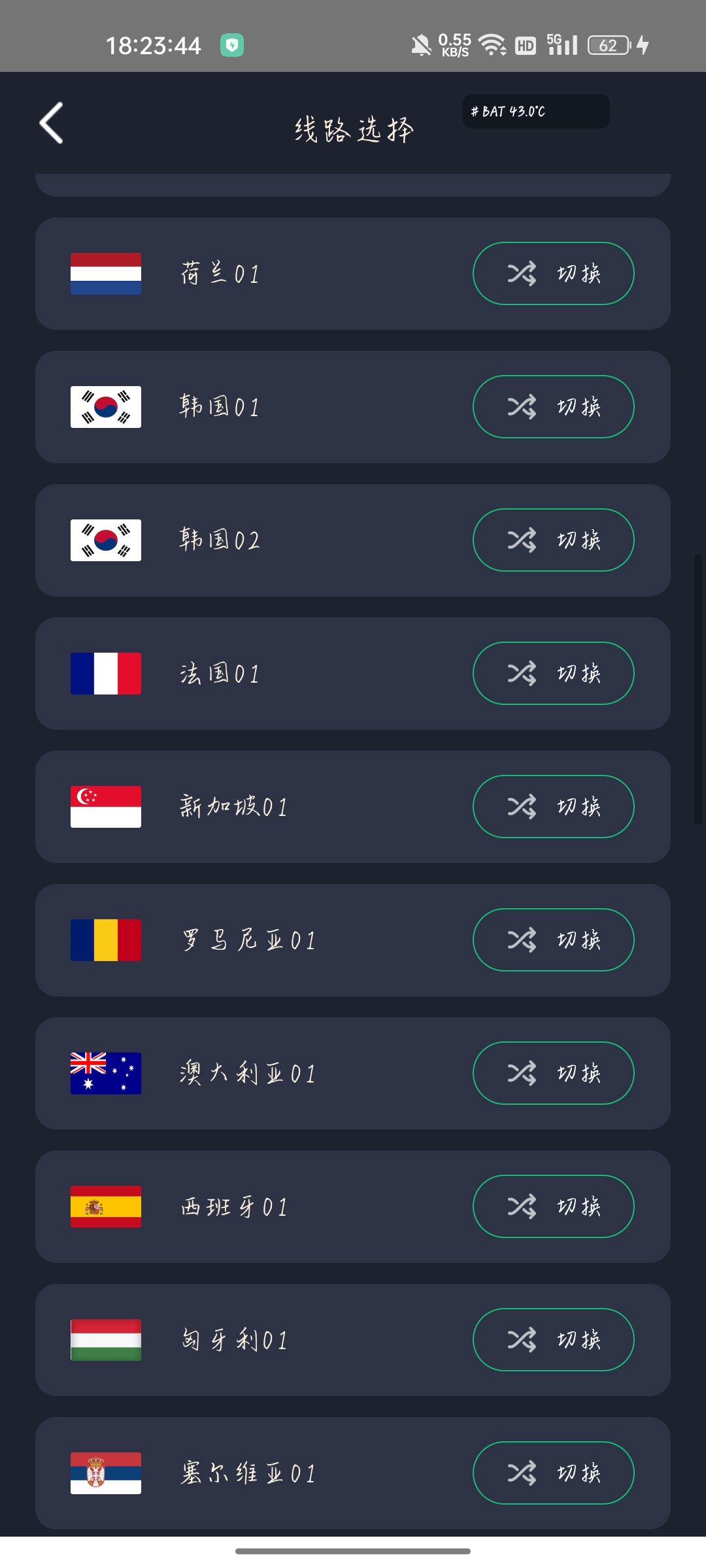Tap the battery indicator in the status bar

tap(608, 46)
